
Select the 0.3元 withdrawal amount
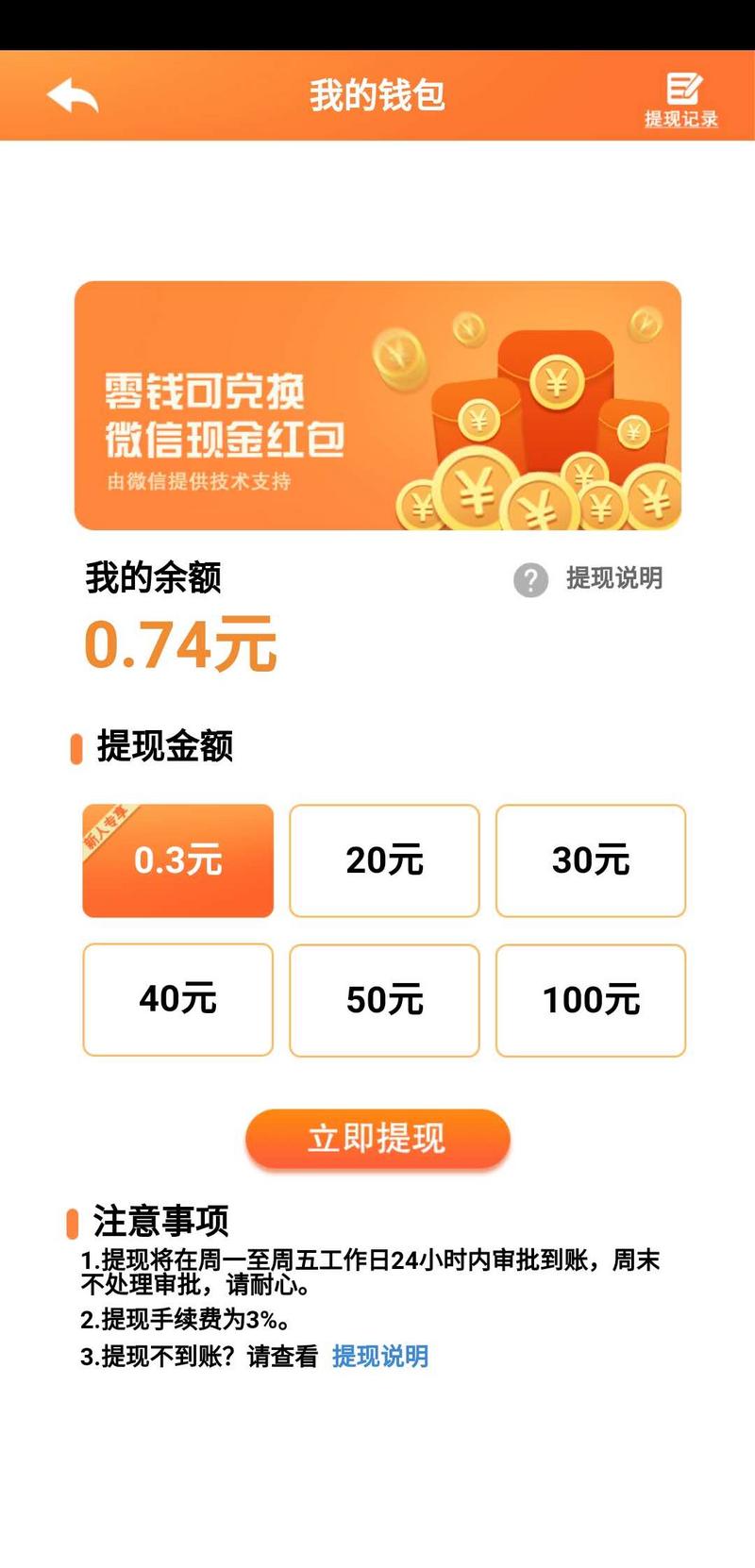(x=177, y=860)
